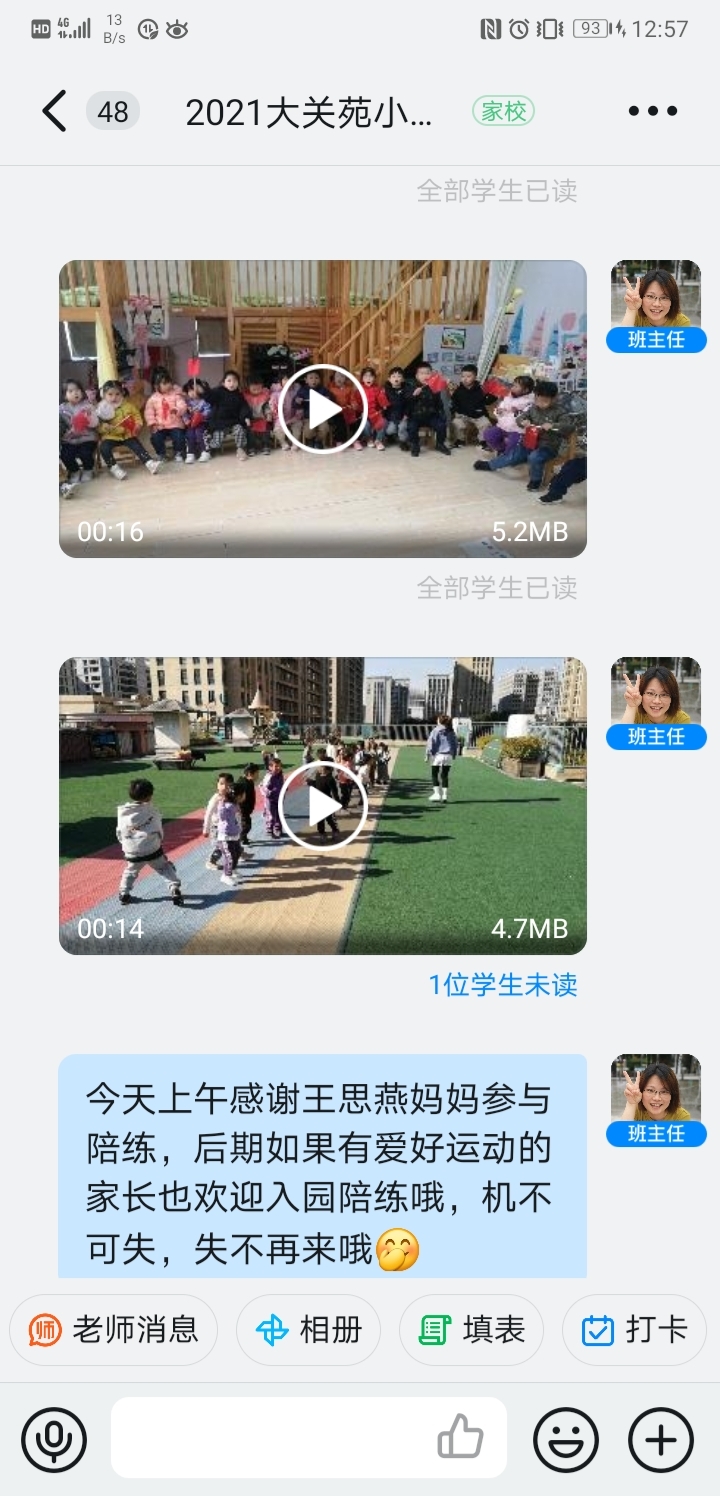The height and width of the screenshot is (1496, 720).
Task: Open the three-dot overflow menu
Action: 653,111
